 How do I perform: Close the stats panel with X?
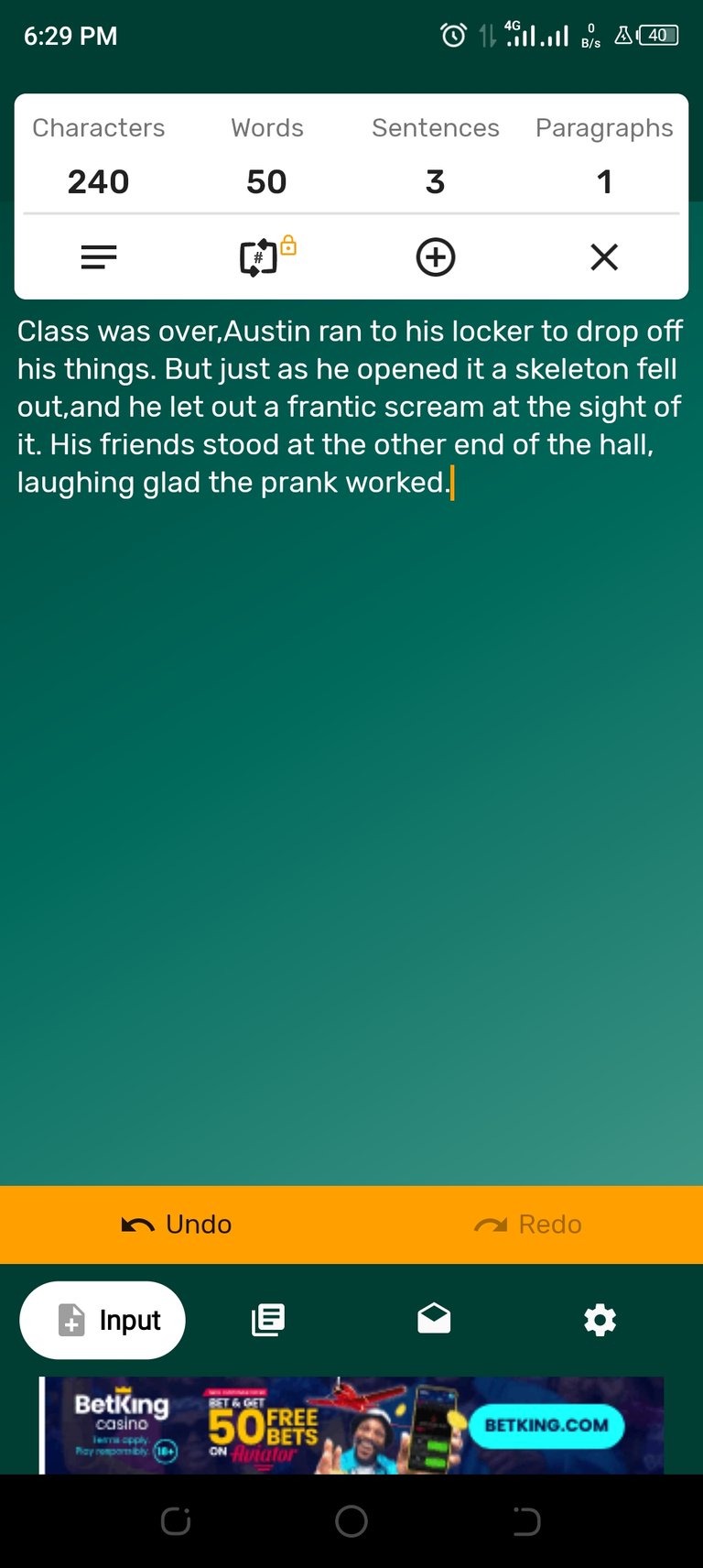tap(604, 257)
